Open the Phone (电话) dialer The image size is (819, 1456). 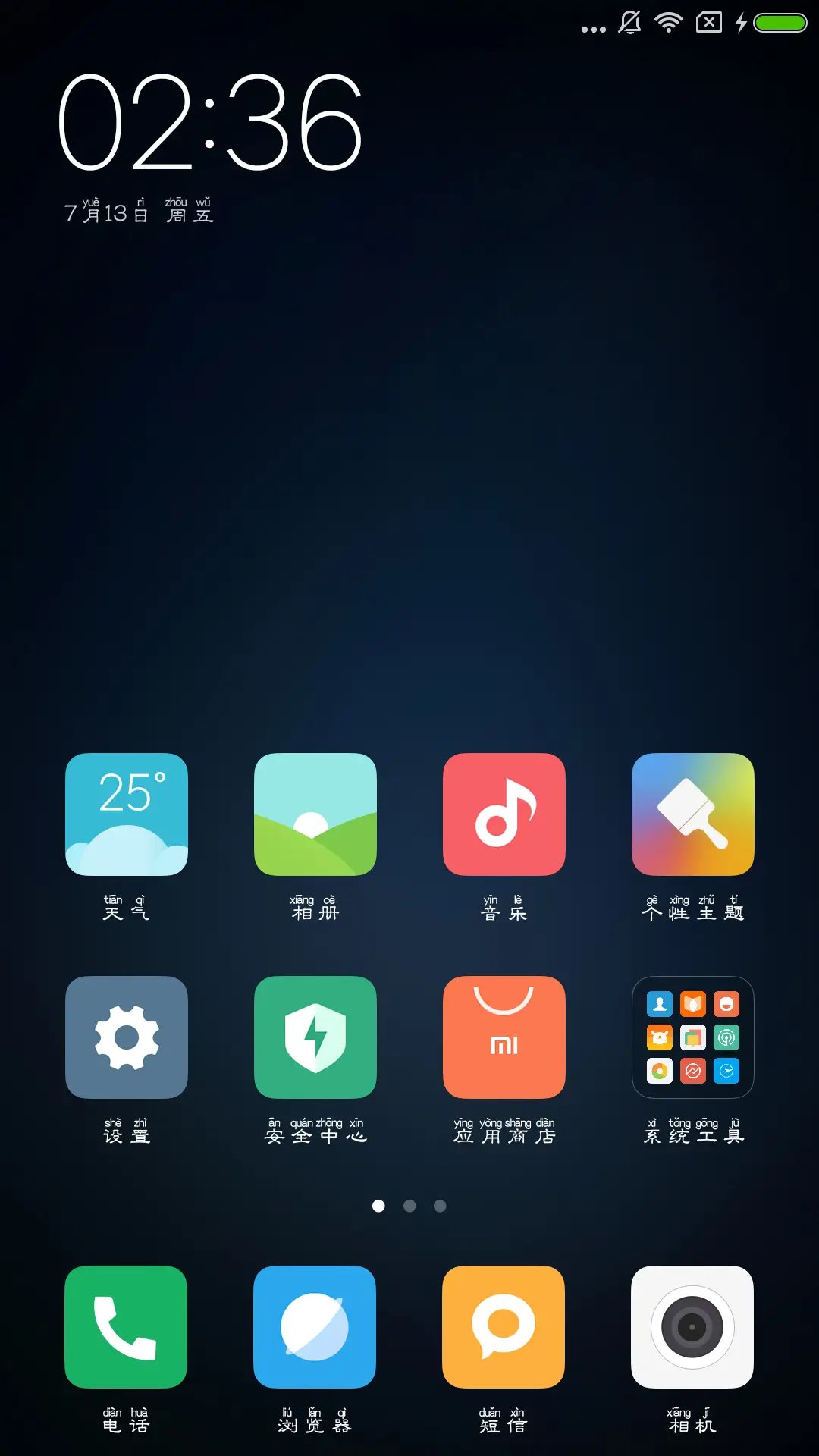coord(126,1327)
